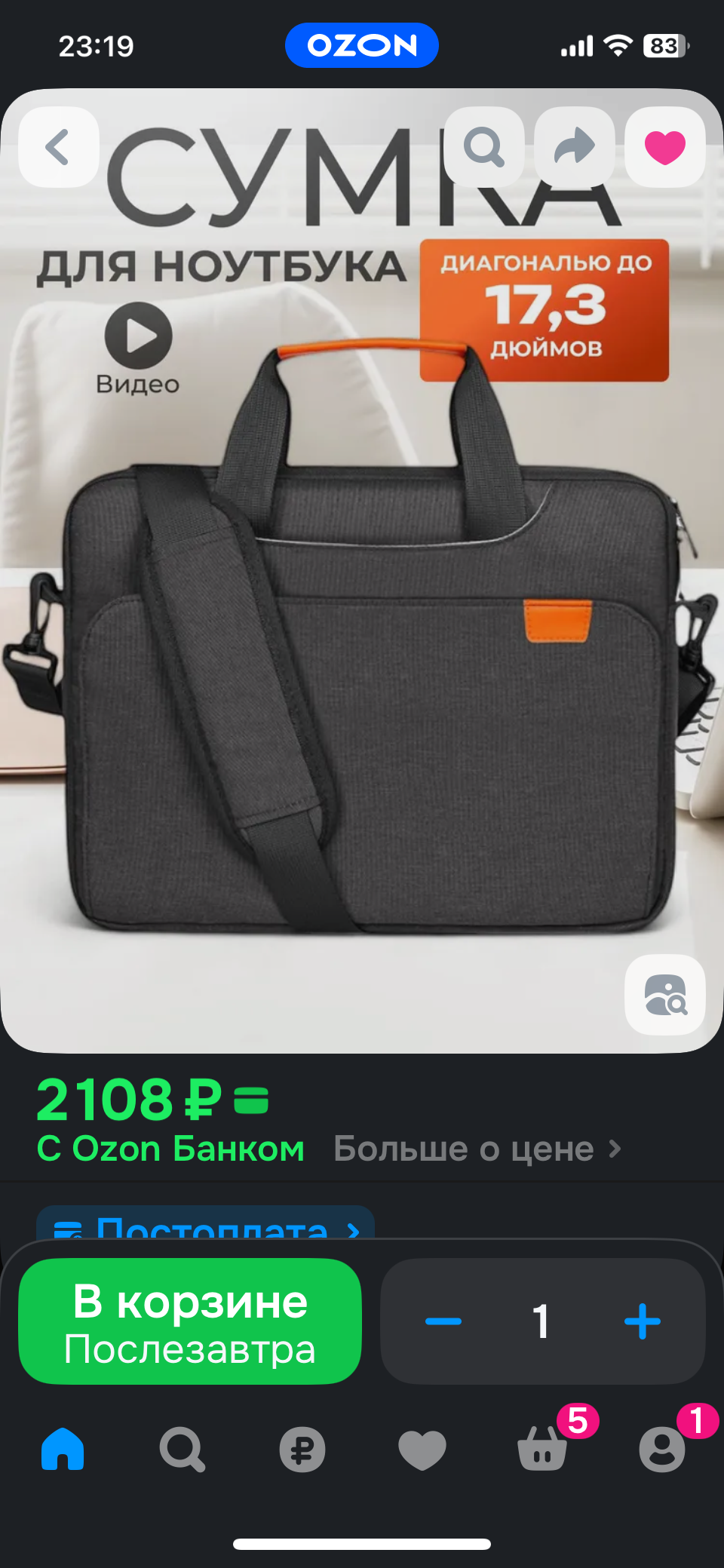Switch to the Home tab
724x1568 pixels.
click(63, 1449)
